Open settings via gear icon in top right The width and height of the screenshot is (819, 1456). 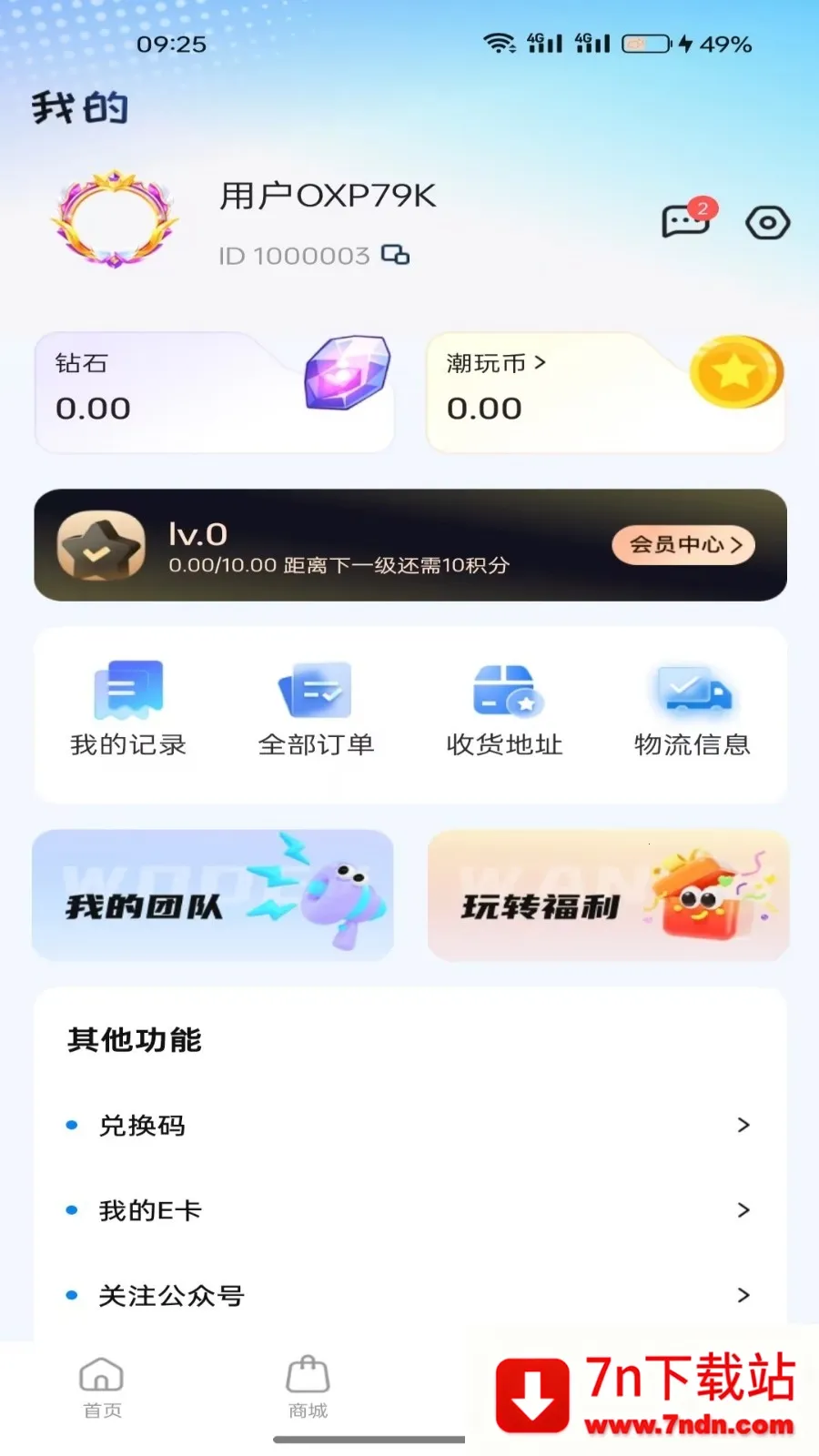(767, 221)
